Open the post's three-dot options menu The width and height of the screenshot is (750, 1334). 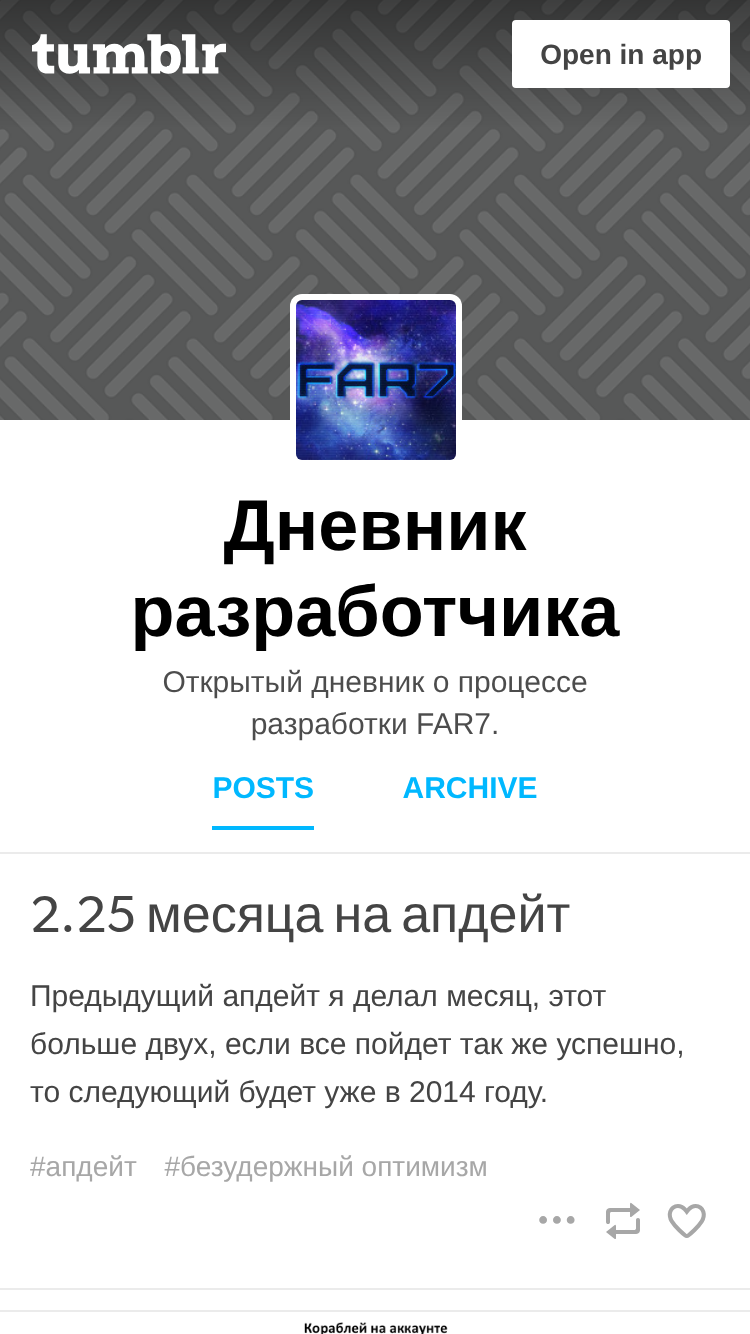(x=557, y=1220)
